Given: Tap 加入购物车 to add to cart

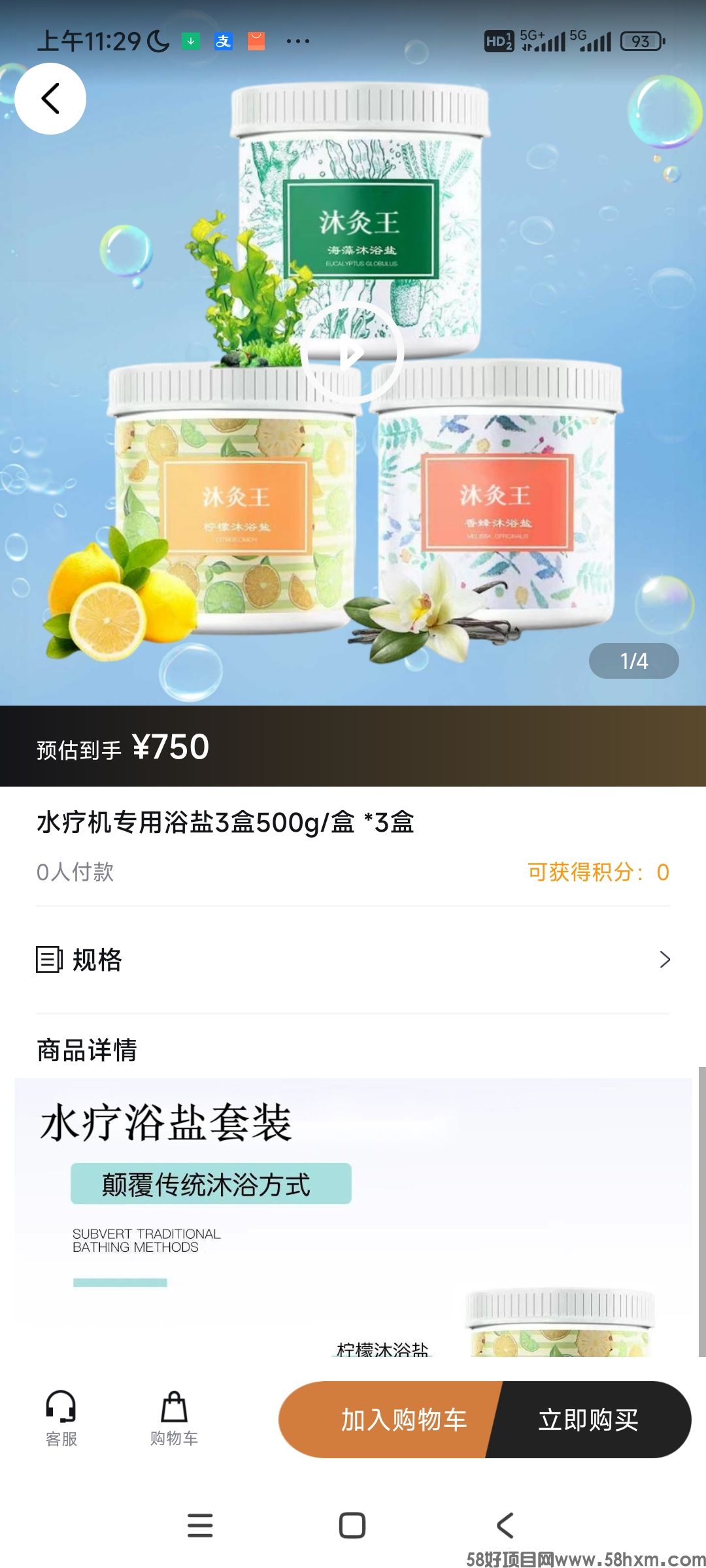Looking at the screenshot, I should 392,1420.
